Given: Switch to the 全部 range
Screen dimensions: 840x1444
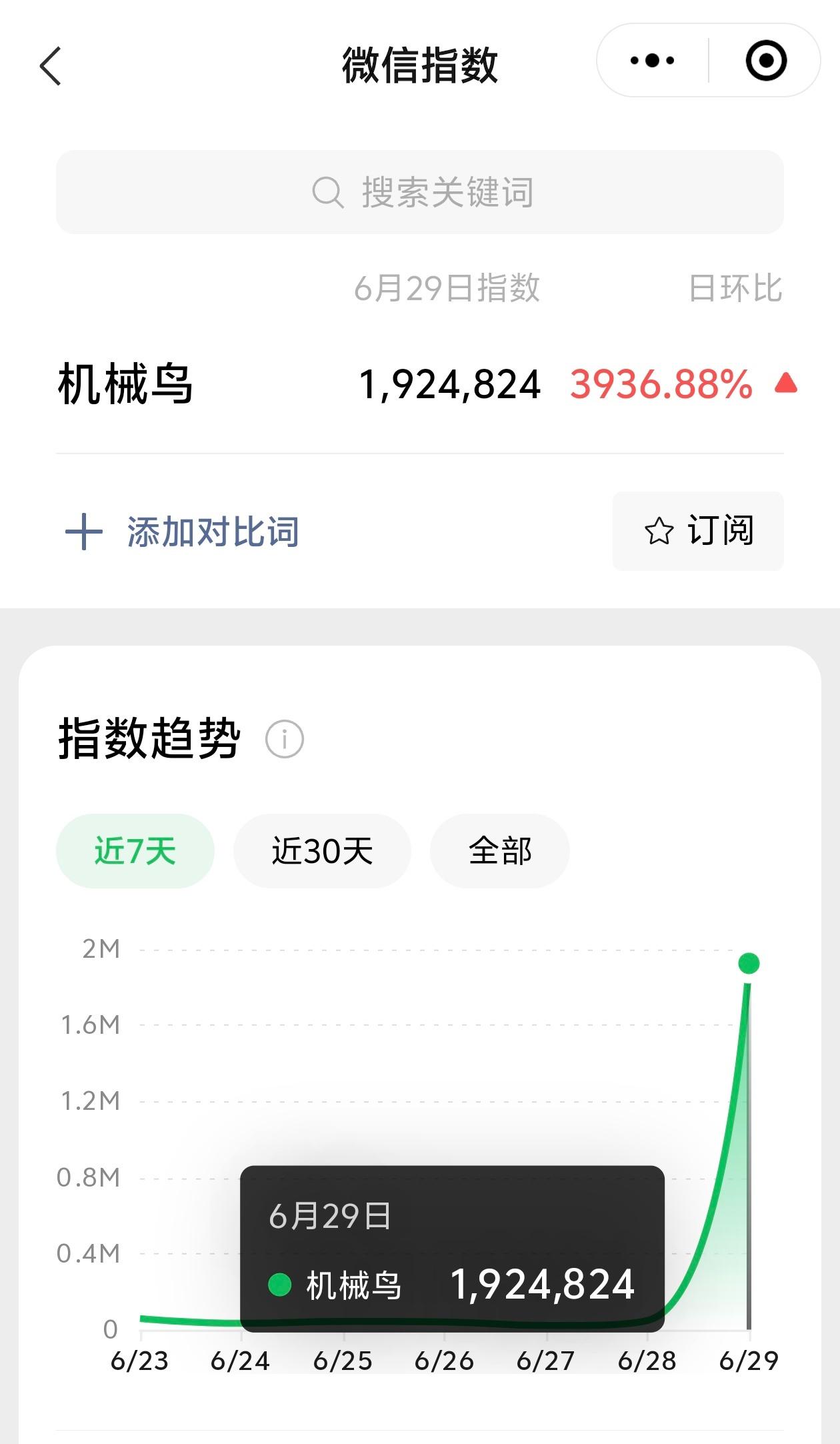Looking at the screenshot, I should coord(500,850).
